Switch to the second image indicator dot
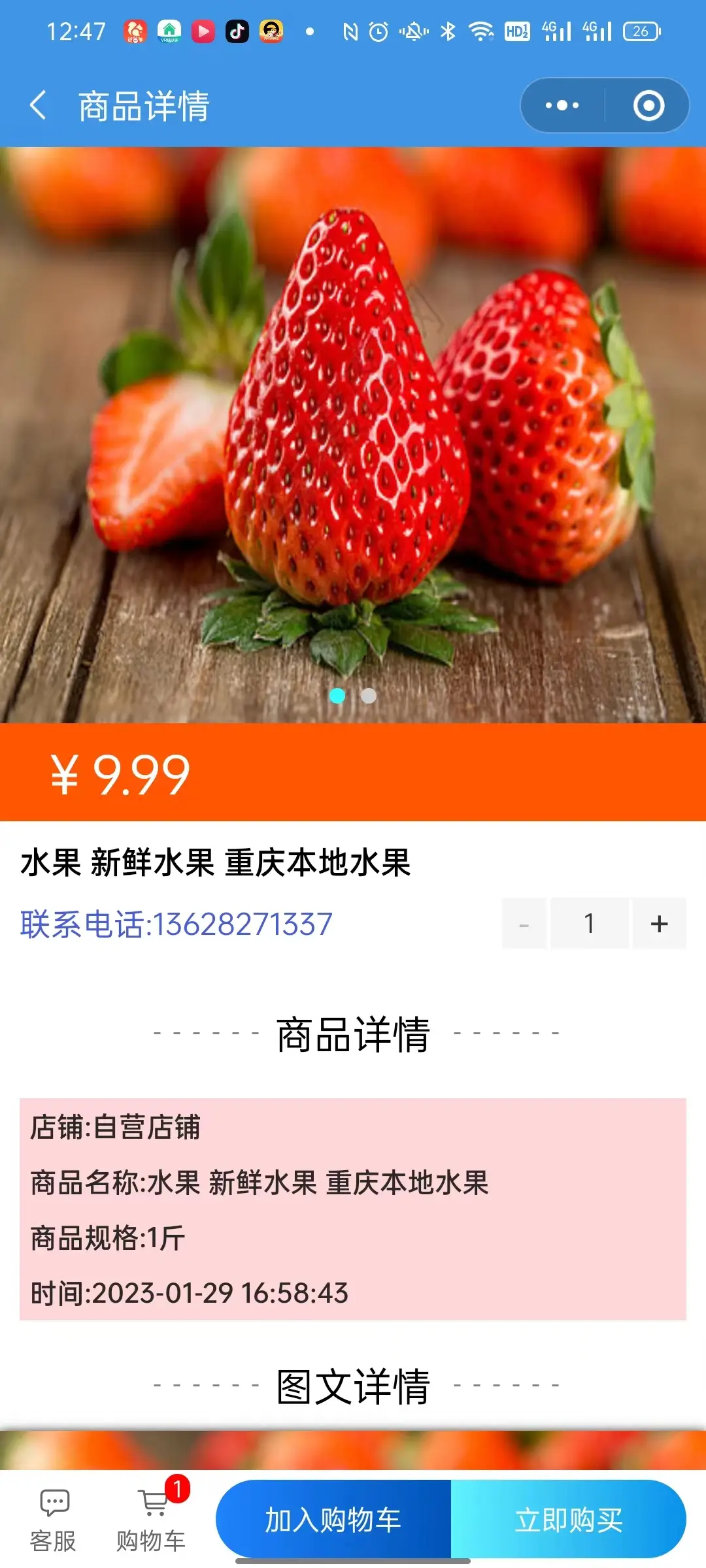 point(369,696)
